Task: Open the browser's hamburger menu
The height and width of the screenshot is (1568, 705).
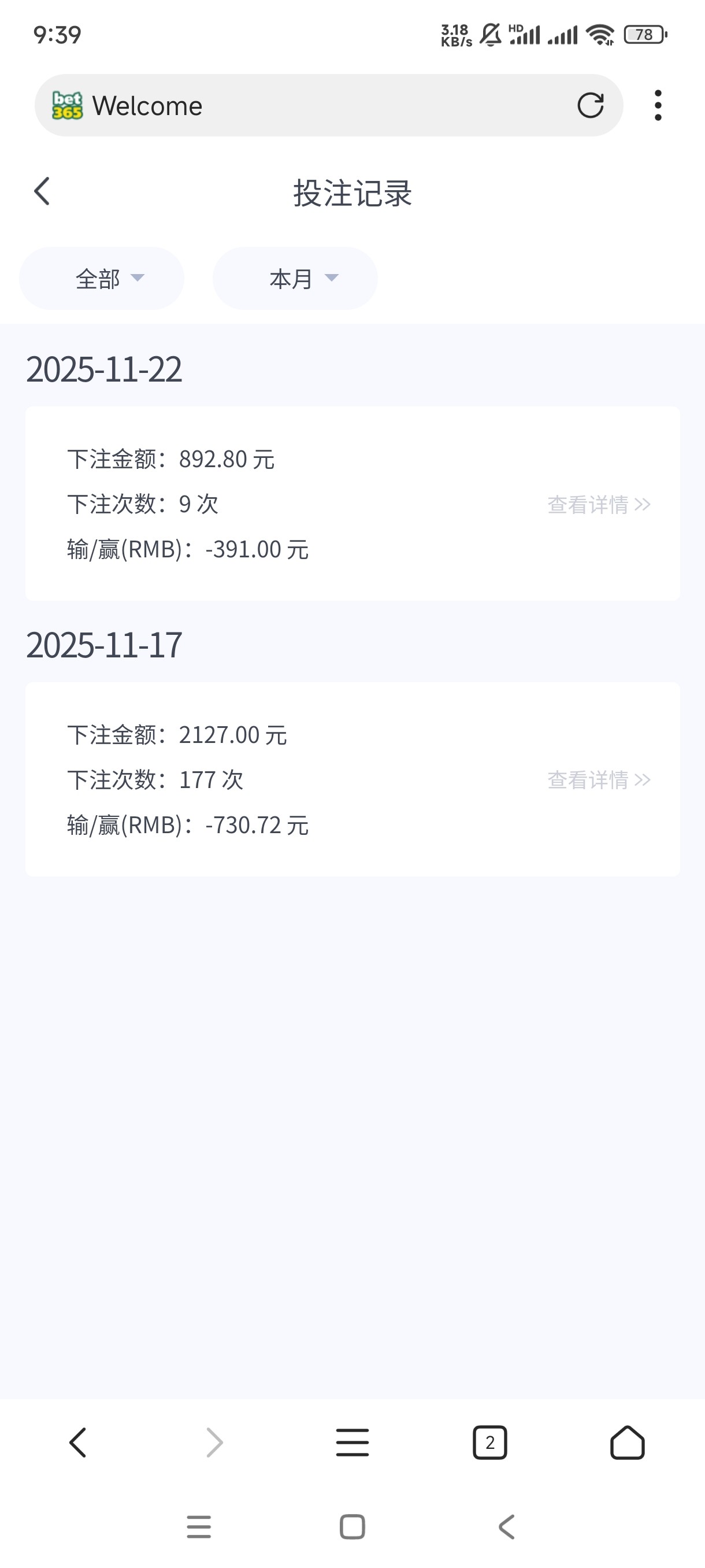Action: tap(352, 1443)
